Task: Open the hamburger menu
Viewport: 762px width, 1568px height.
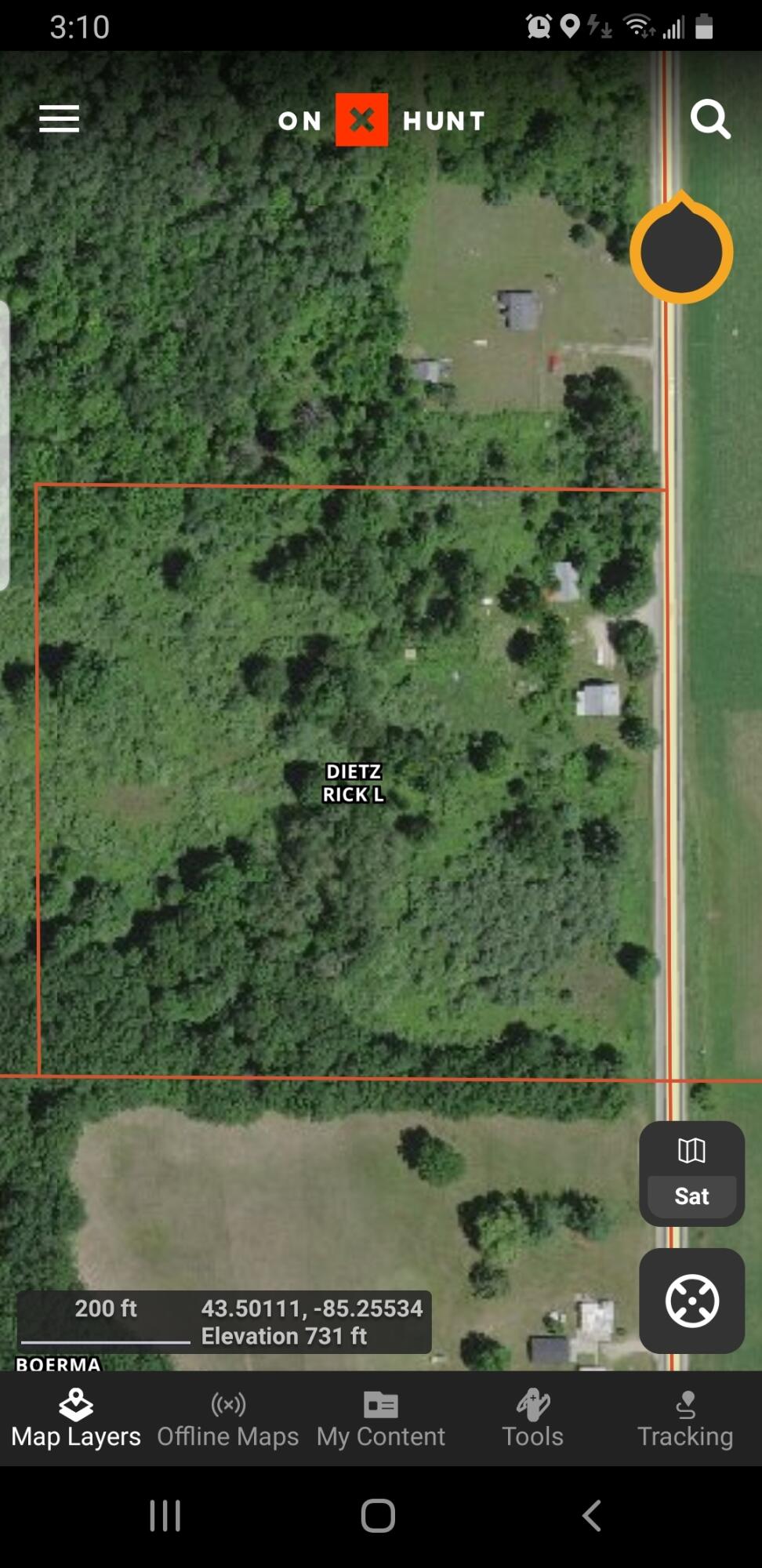Action: pos(60,119)
